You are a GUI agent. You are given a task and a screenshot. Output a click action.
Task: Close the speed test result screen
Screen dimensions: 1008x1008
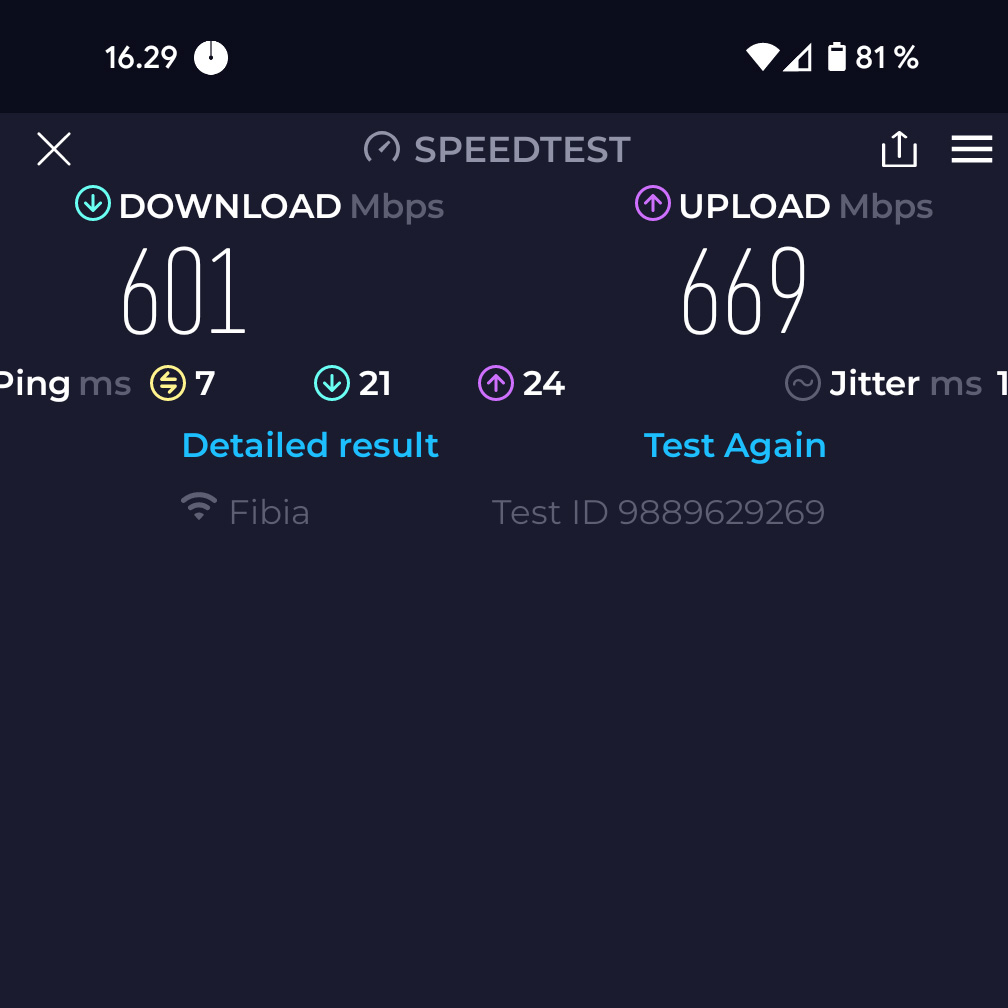pyautogui.click(x=54, y=150)
